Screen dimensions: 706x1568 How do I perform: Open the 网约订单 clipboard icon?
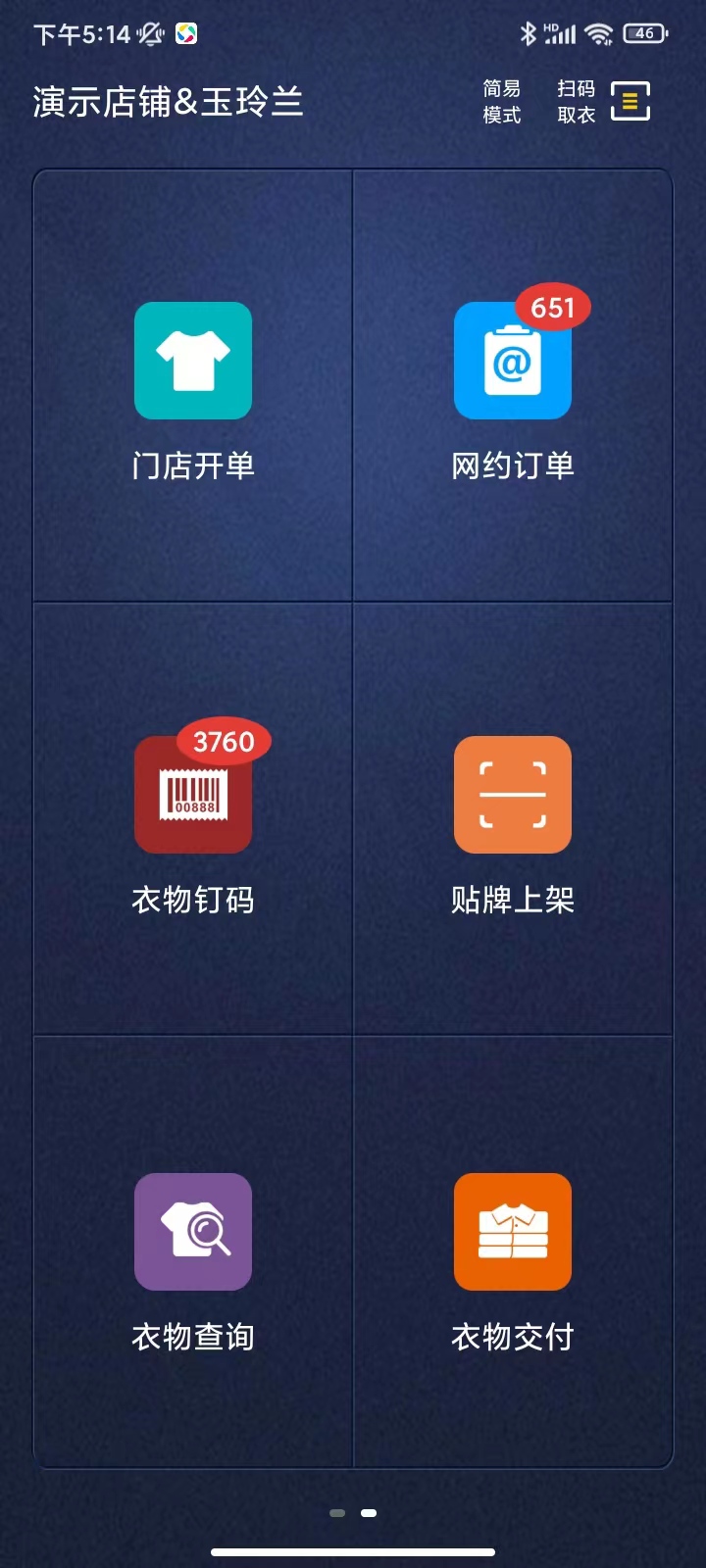point(512,361)
